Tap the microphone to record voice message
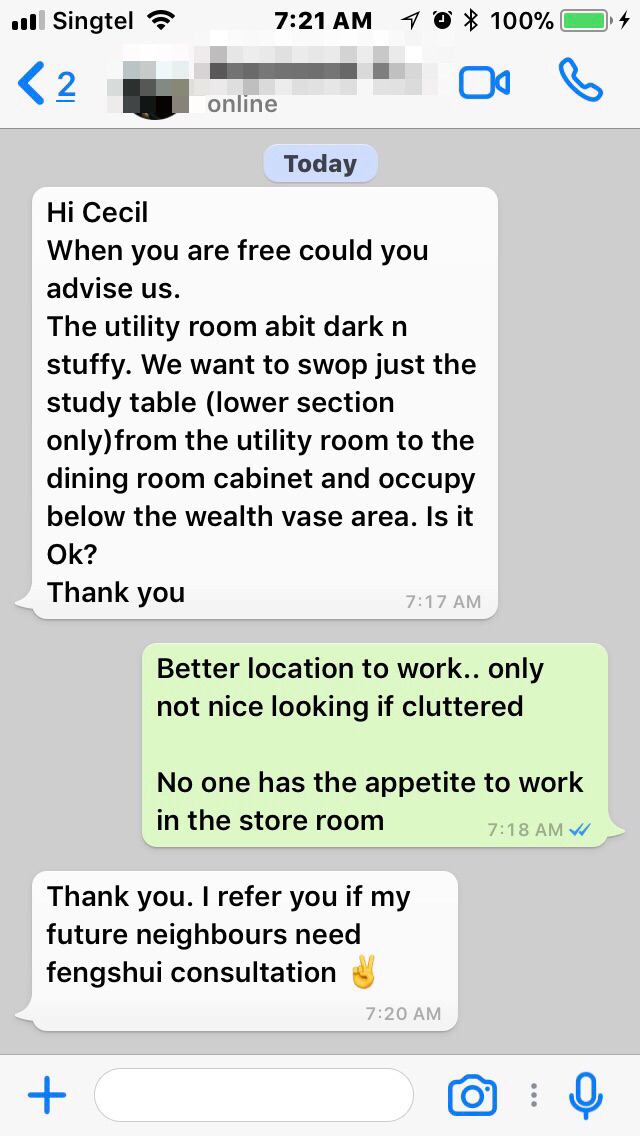 [x=585, y=1096]
